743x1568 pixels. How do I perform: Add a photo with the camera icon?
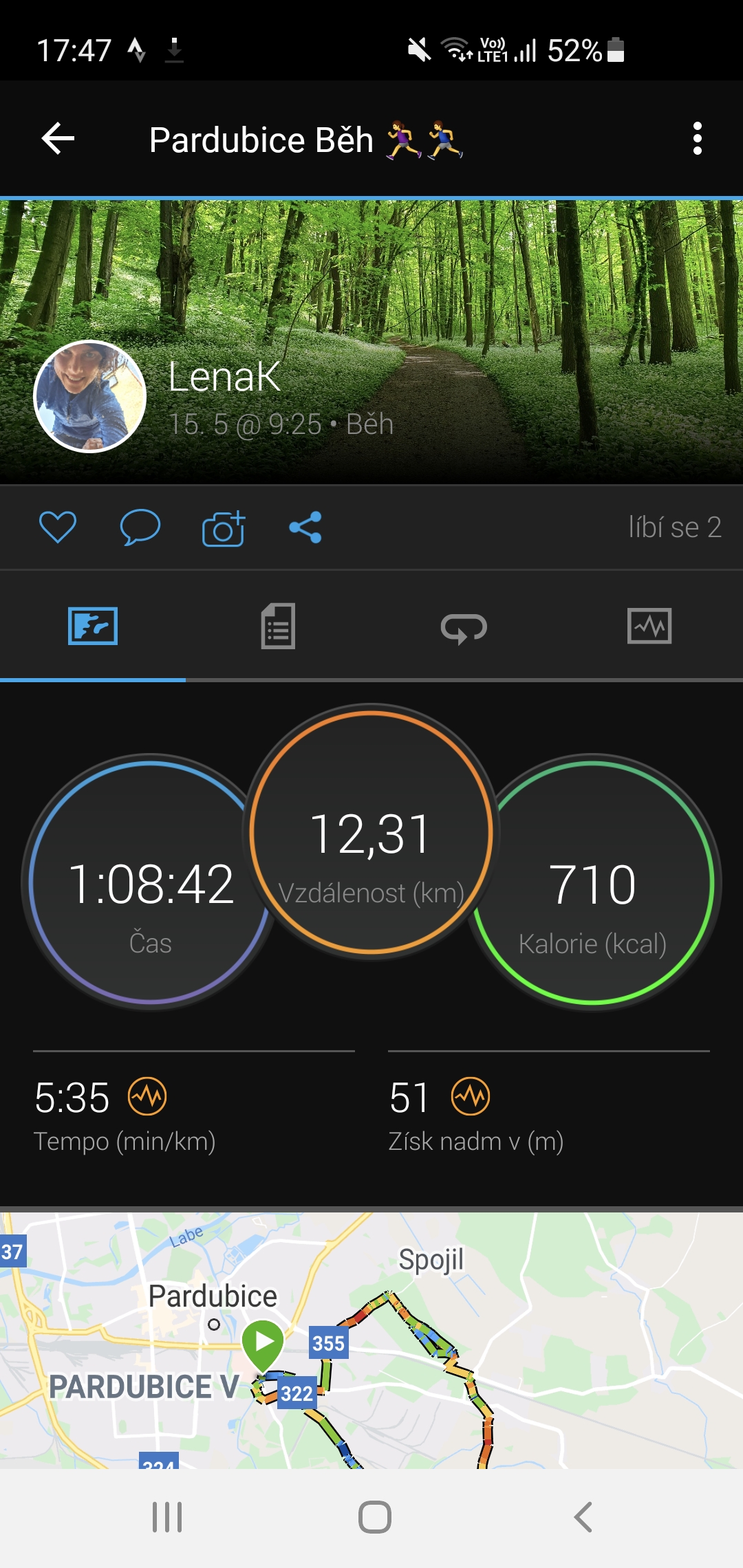coord(224,528)
